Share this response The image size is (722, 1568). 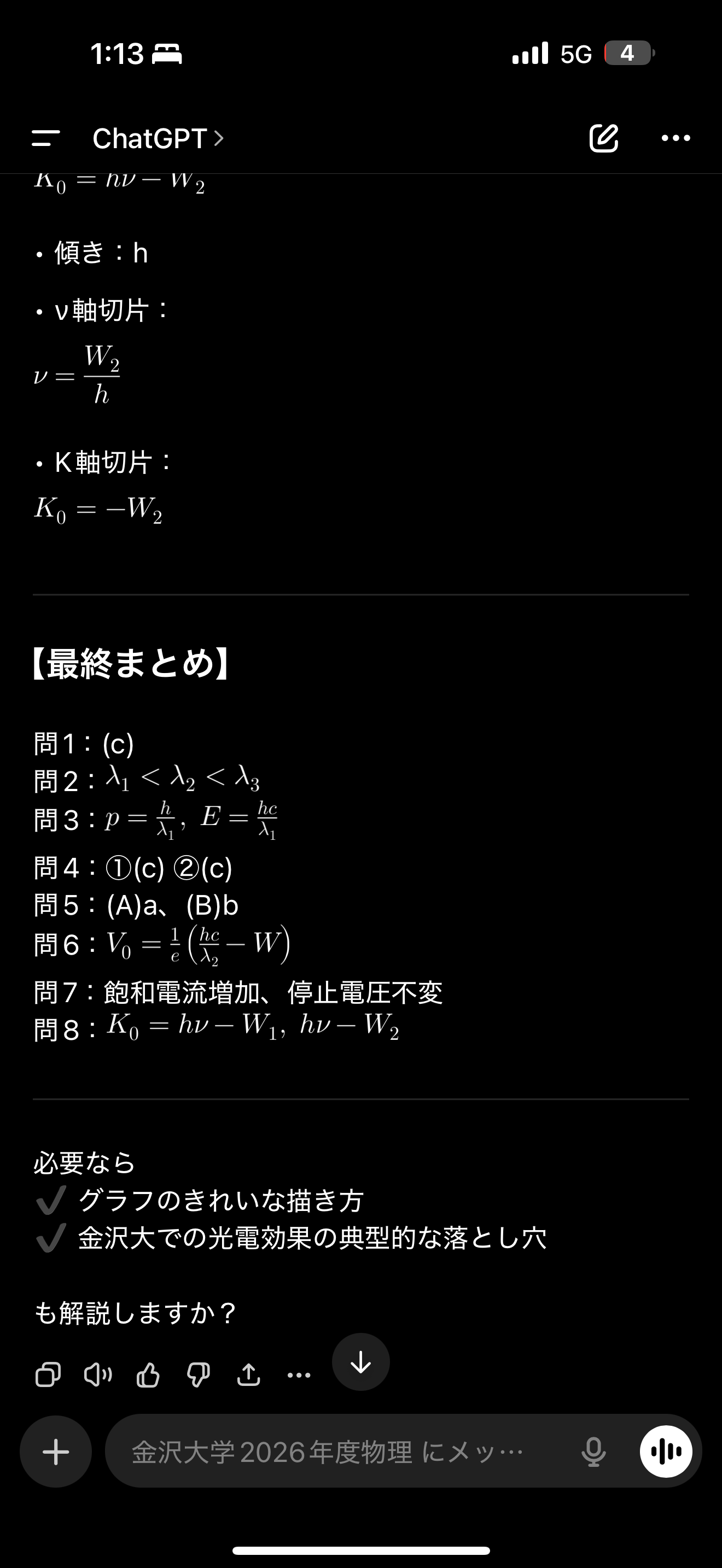click(x=248, y=1375)
